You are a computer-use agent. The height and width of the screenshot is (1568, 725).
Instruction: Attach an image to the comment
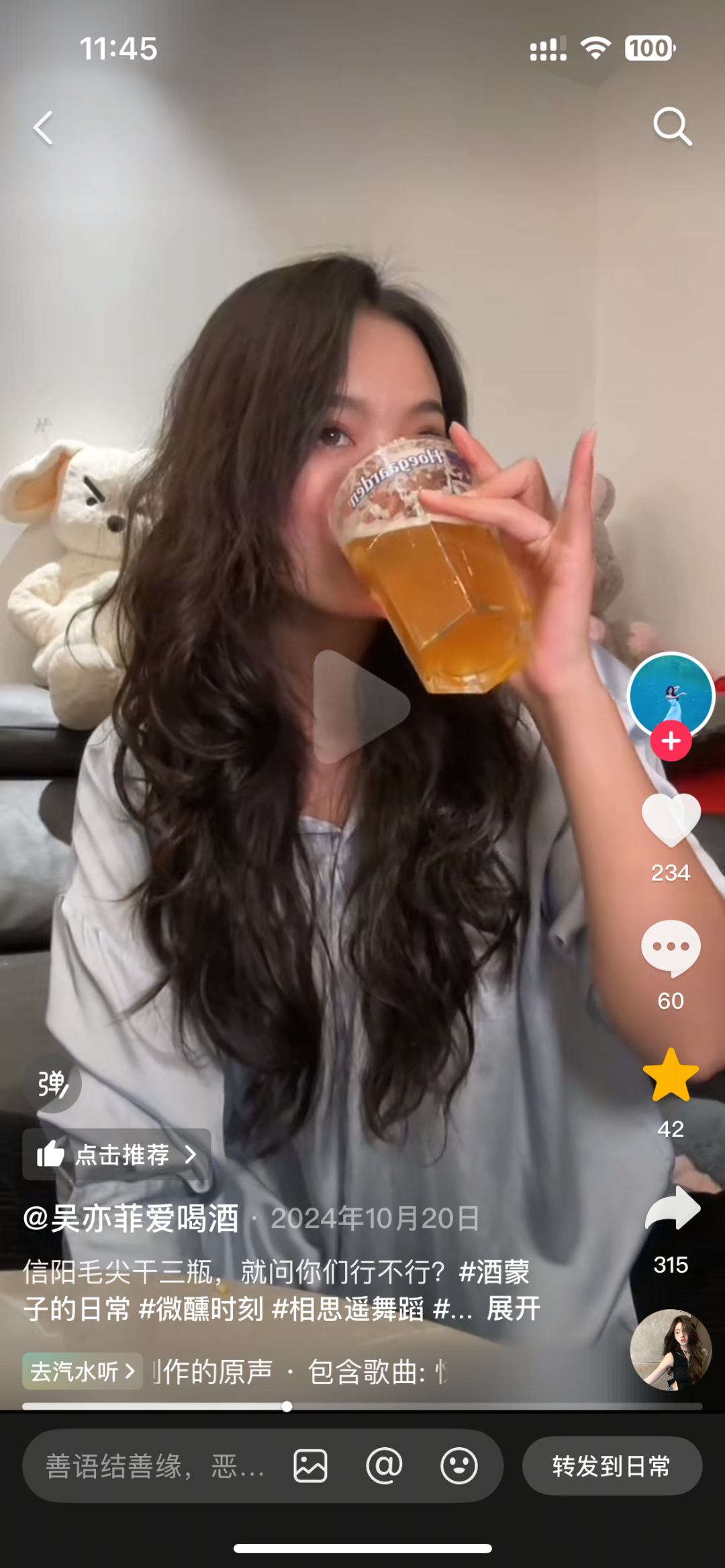[310, 1466]
